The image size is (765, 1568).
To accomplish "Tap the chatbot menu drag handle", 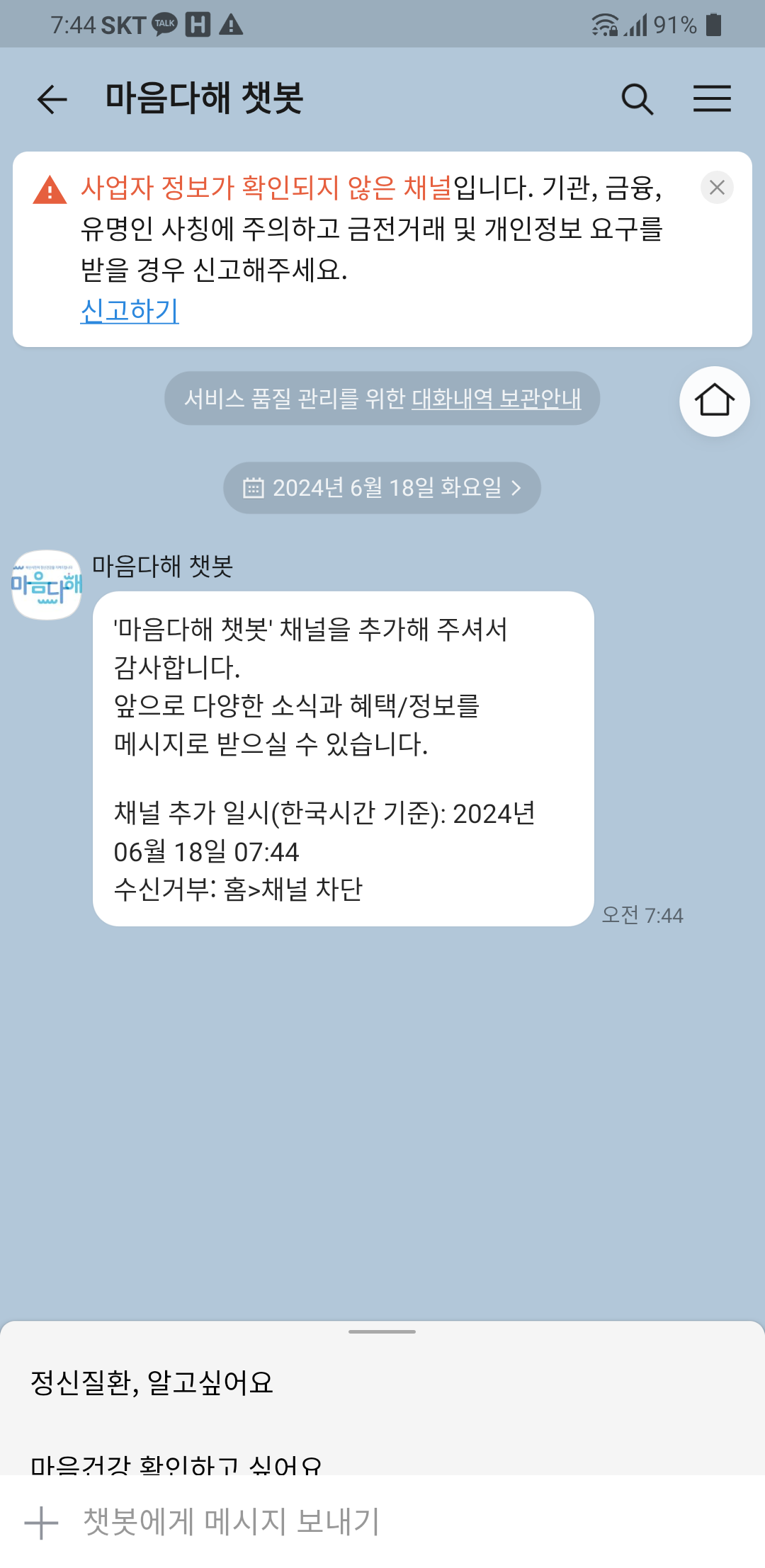I will pos(382,1331).
